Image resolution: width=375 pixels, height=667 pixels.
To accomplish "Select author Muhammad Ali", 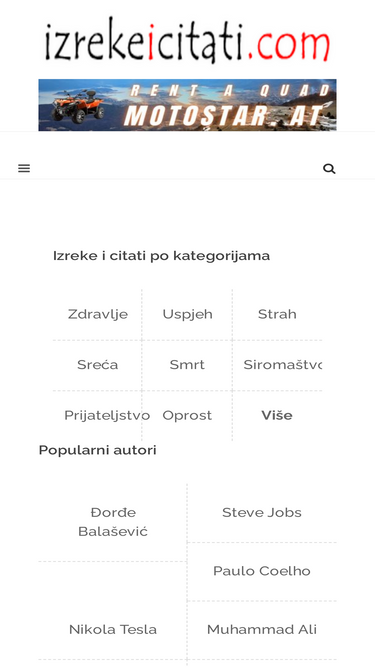I will tap(262, 630).
